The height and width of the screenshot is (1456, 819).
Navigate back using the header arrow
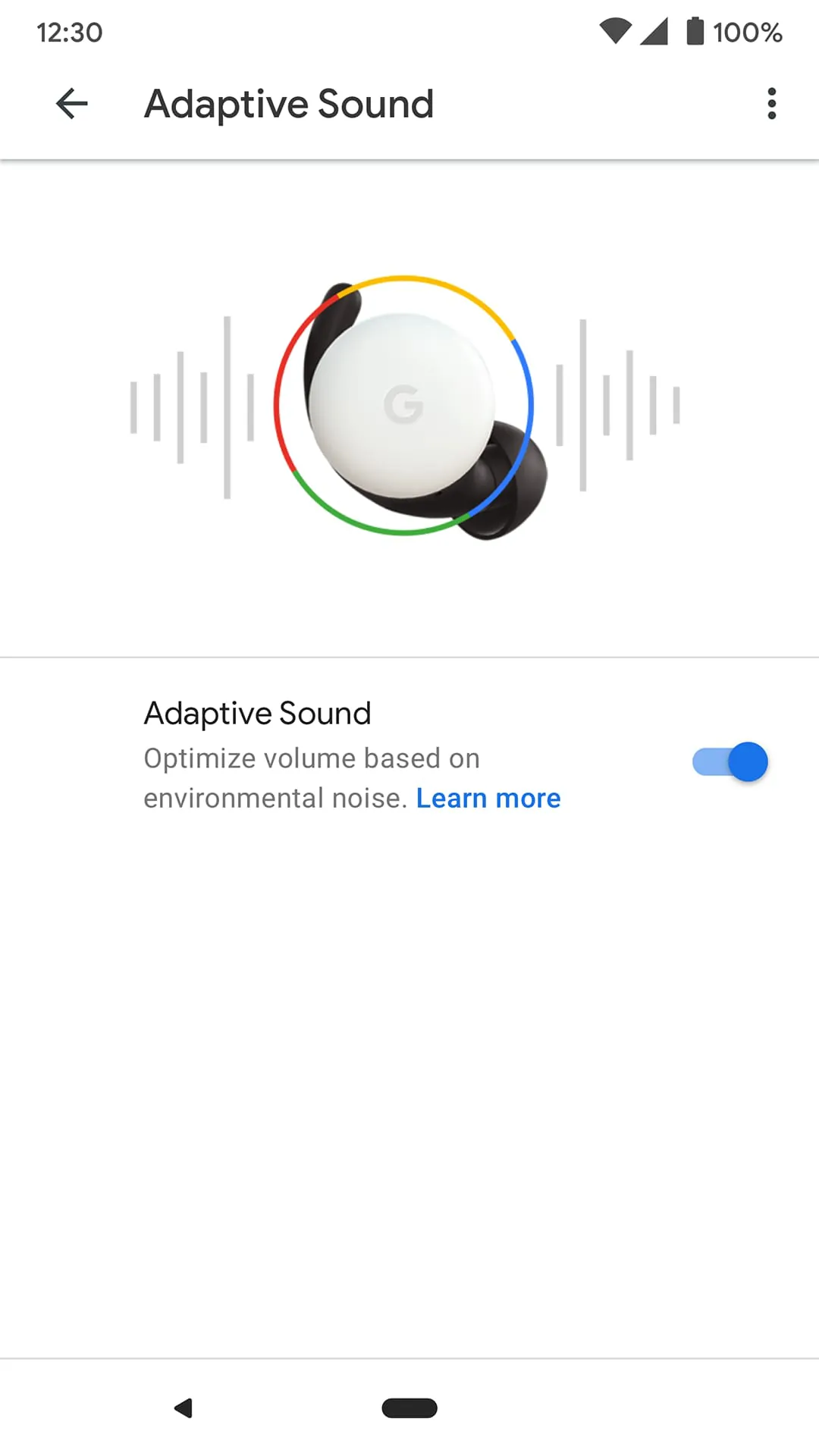72,104
